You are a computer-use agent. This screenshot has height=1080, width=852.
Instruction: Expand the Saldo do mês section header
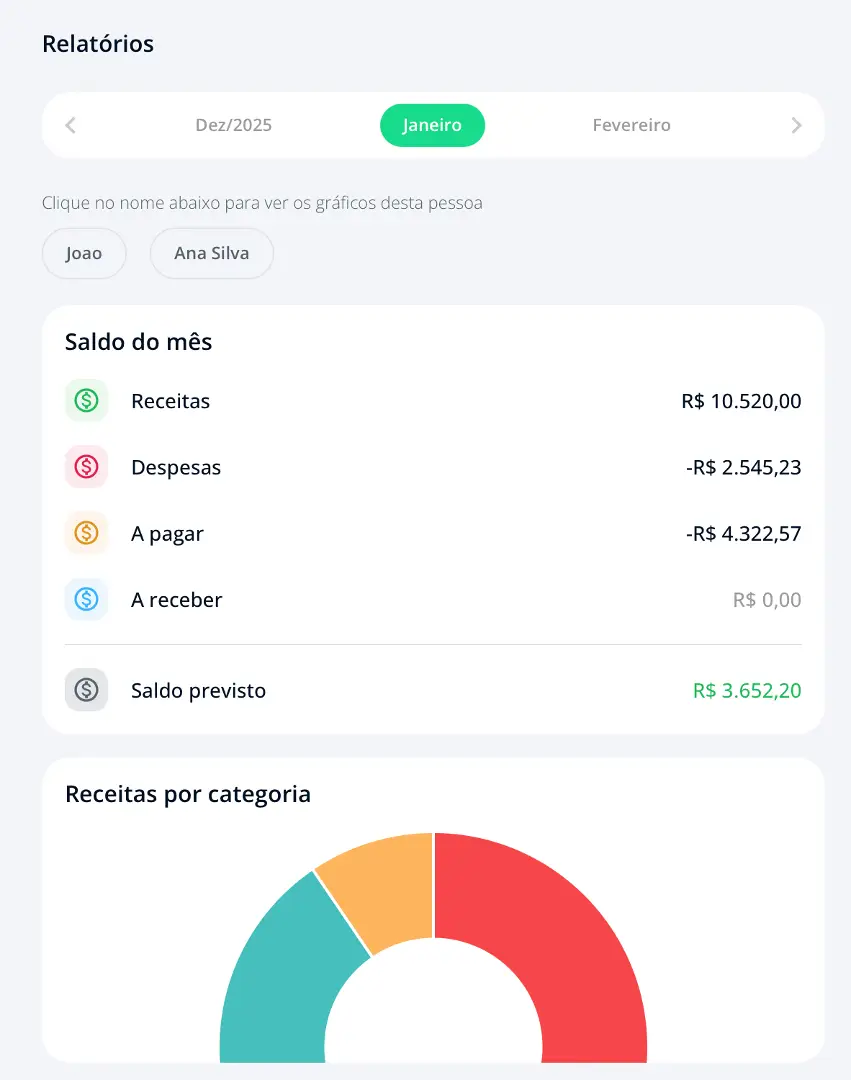tap(138, 341)
